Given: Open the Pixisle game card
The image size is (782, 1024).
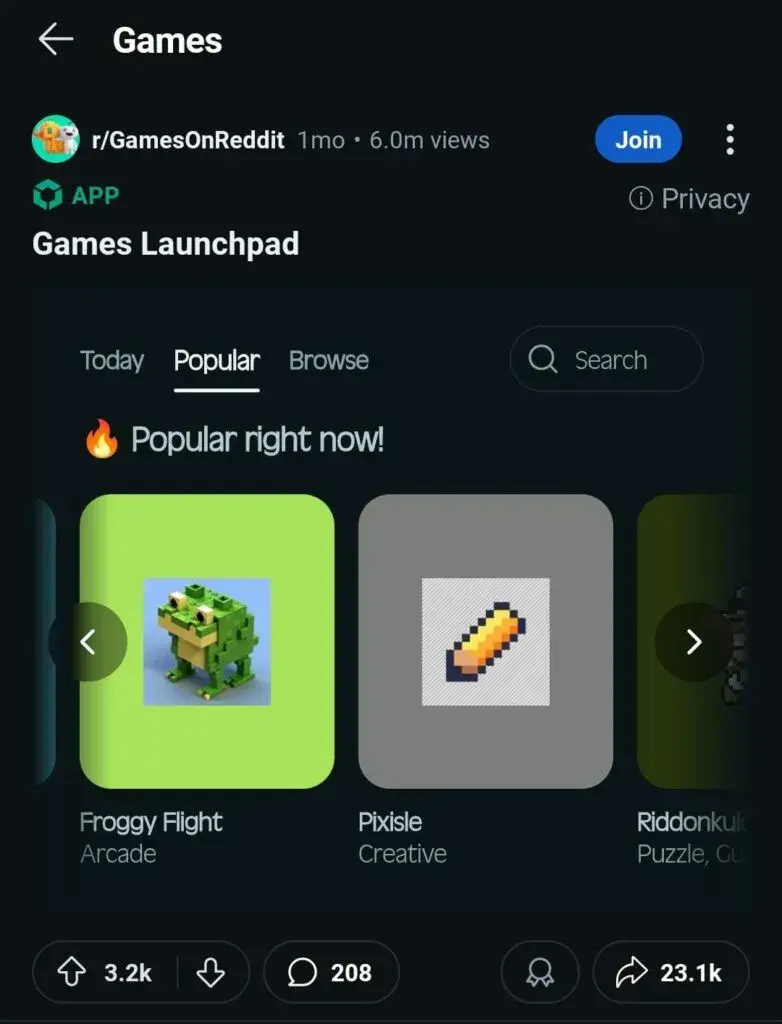Looking at the screenshot, I should 485,641.
